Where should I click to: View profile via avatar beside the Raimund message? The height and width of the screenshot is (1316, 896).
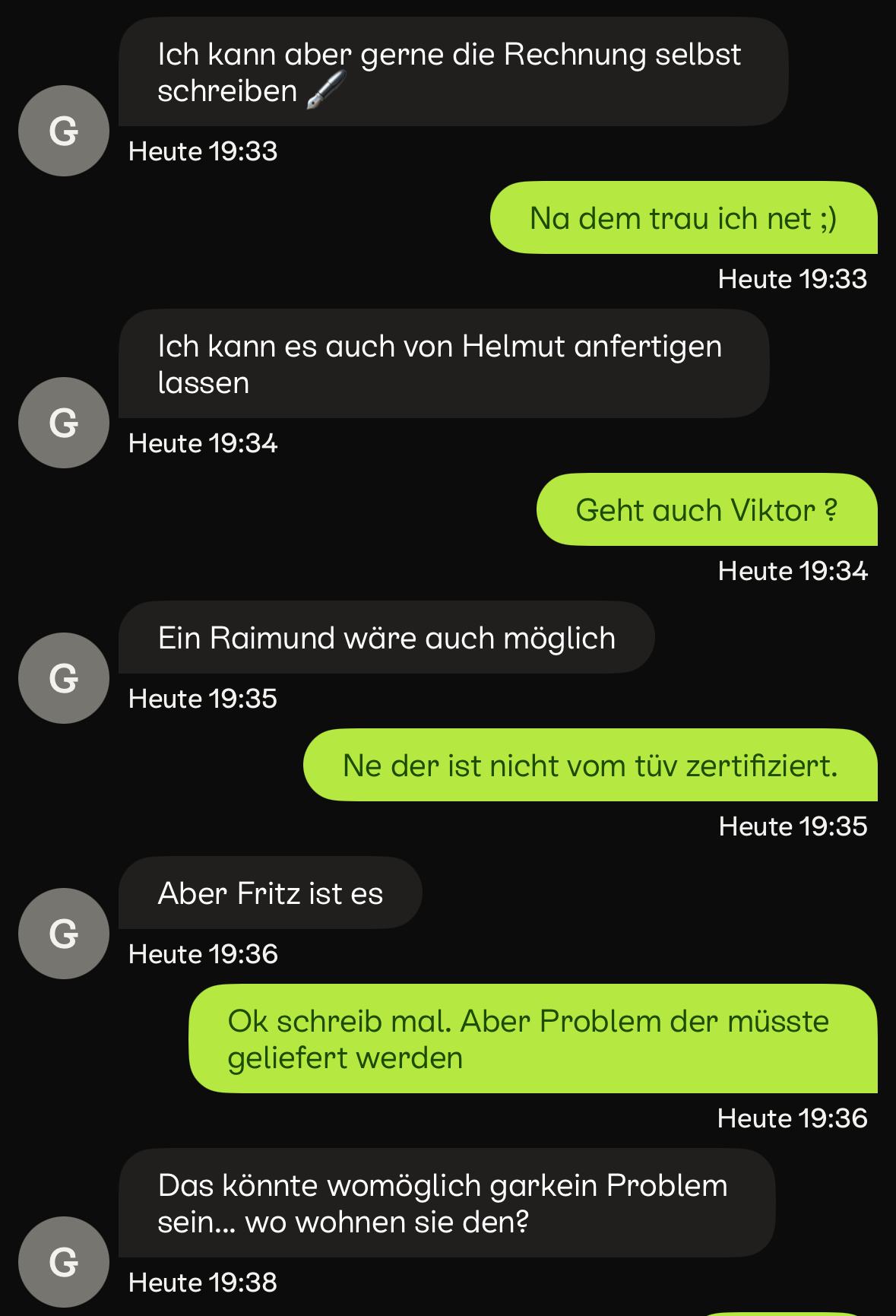[x=64, y=678]
